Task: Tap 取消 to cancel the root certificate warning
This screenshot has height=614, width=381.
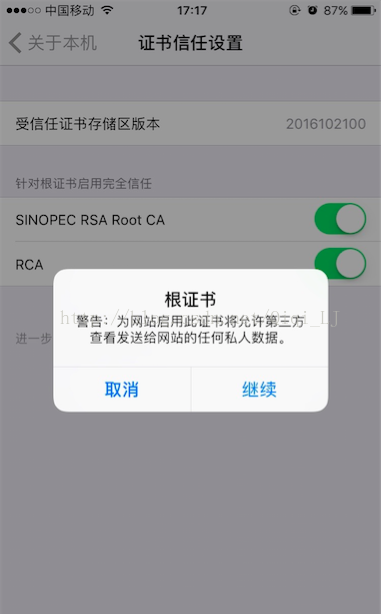Action: click(x=122, y=389)
